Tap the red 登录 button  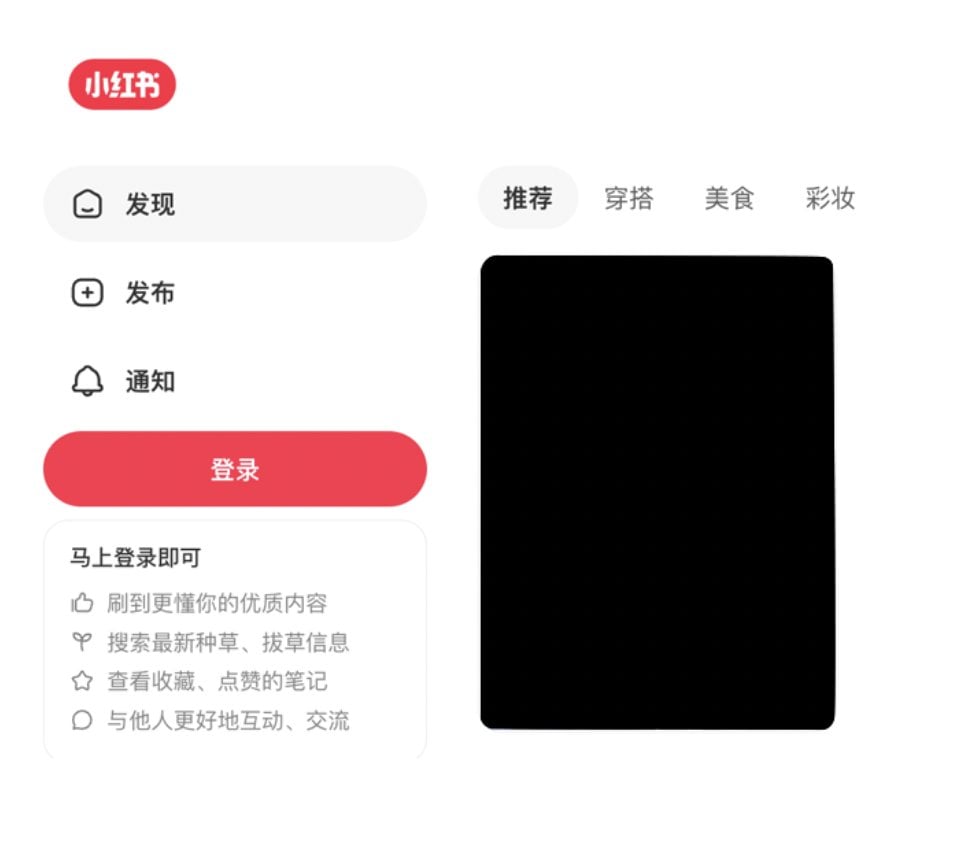pyautogui.click(x=234, y=469)
